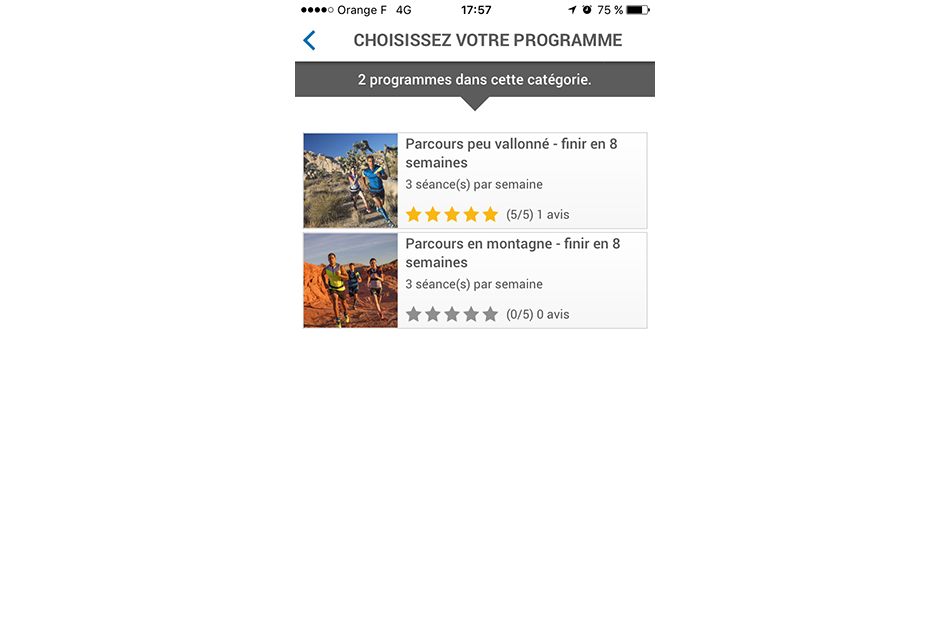Open the Parcours peu vallonné program
The height and width of the screenshot is (640, 950).
pyautogui.click(x=510, y=154)
